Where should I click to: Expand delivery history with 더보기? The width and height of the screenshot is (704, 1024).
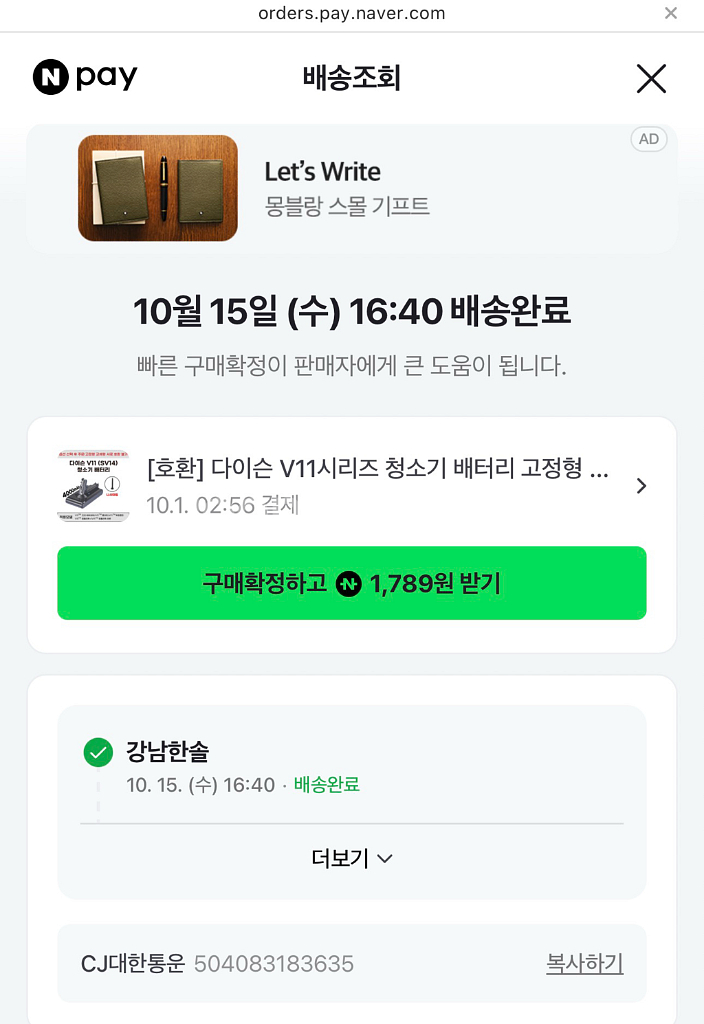(x=352, y=858)
